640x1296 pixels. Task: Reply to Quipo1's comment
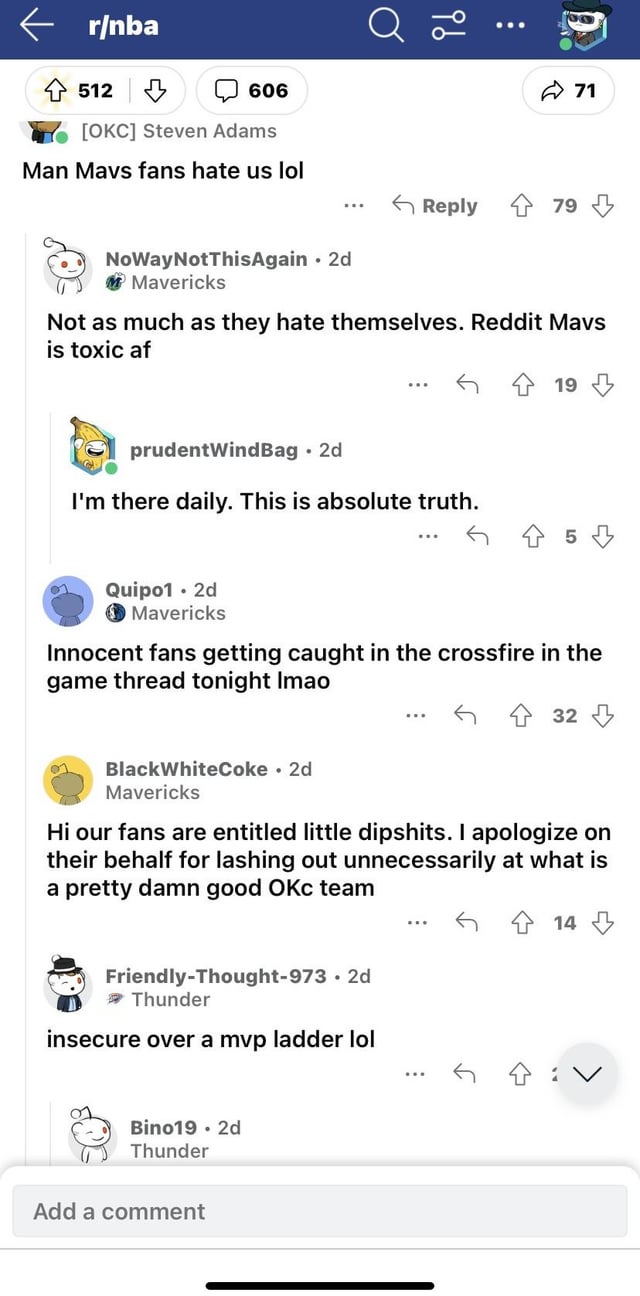click(x=464, y=715)
